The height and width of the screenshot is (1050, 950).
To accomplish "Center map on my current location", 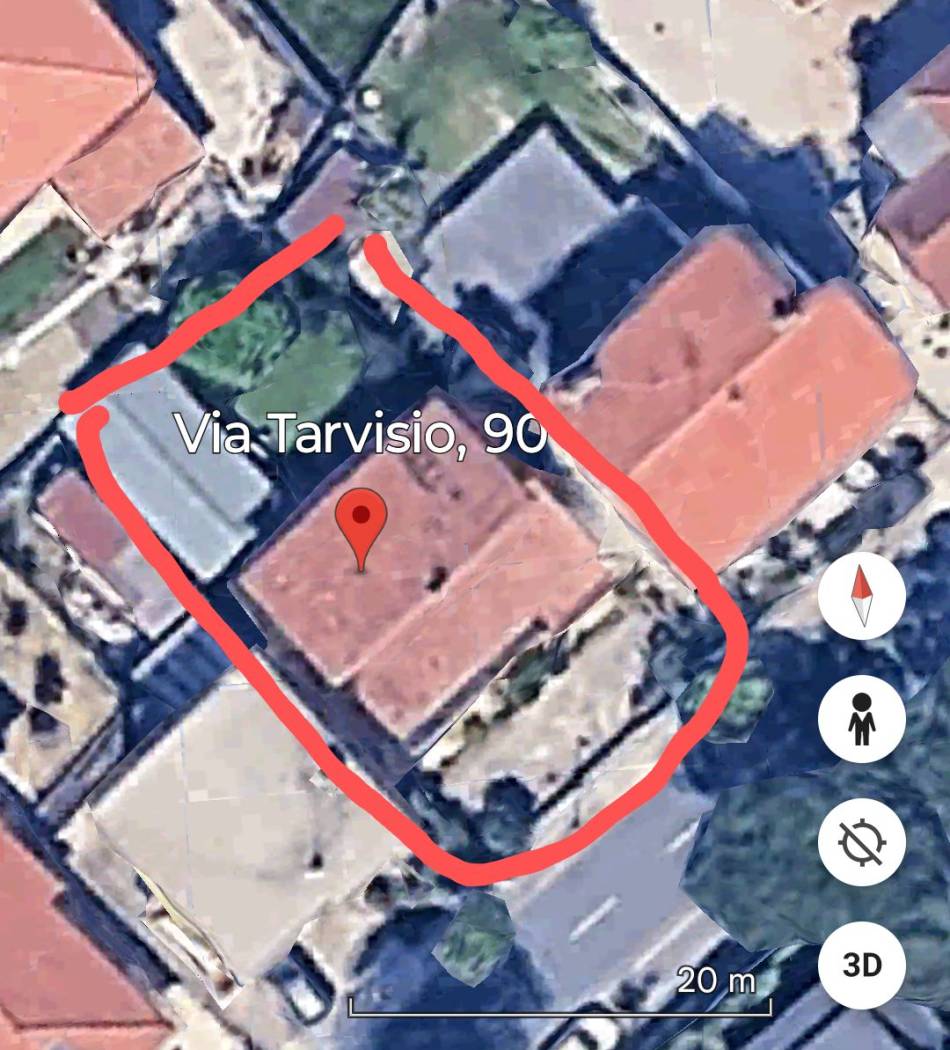I will (x=861, y=843).
